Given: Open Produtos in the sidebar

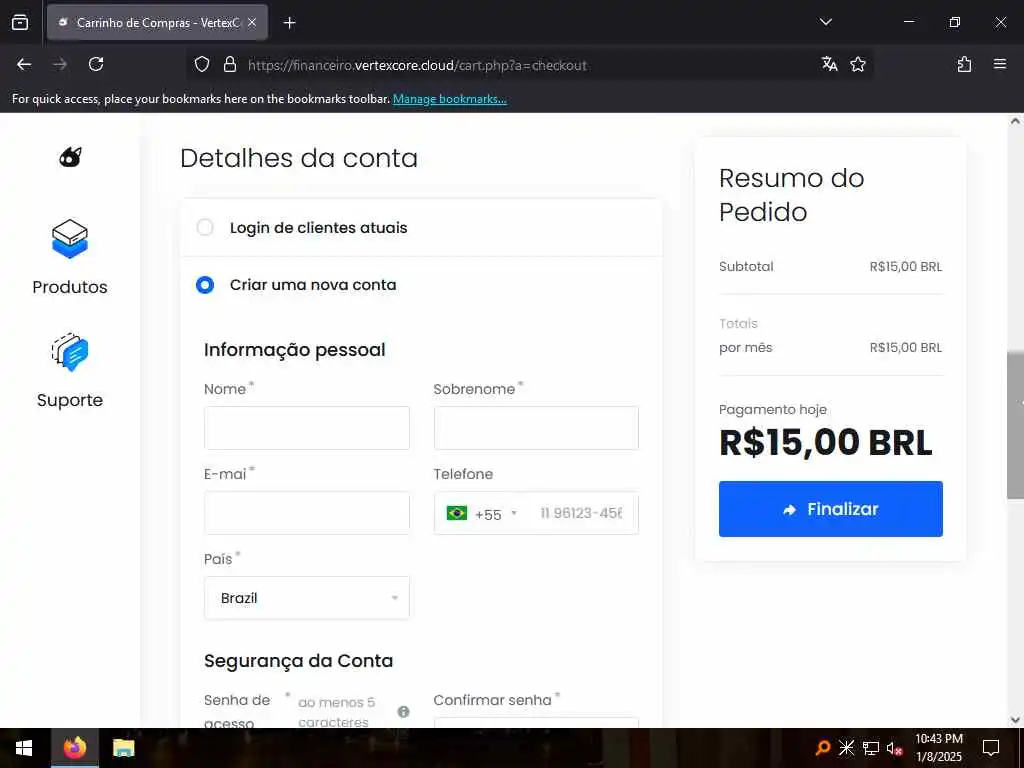Looking at the screenshot, I should click(x=70, y=257).
